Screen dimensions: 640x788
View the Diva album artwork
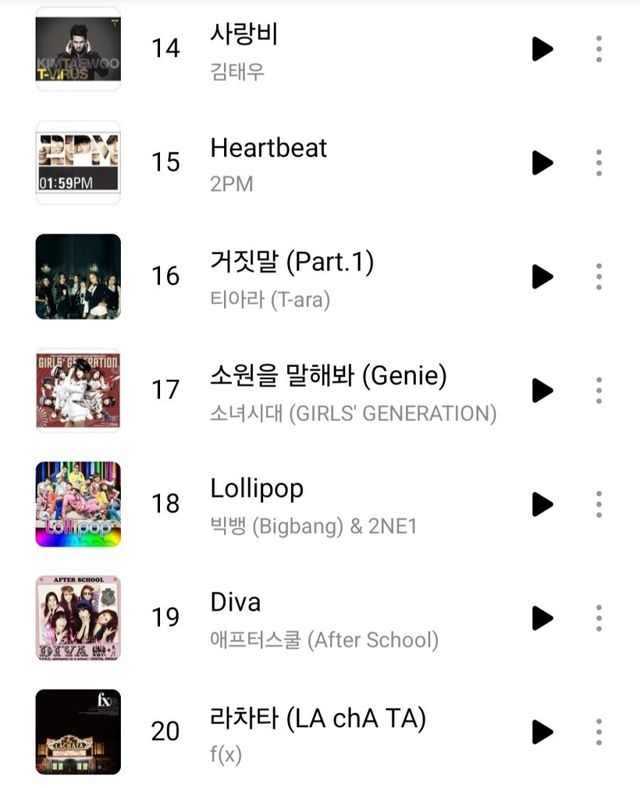point(78,618)
